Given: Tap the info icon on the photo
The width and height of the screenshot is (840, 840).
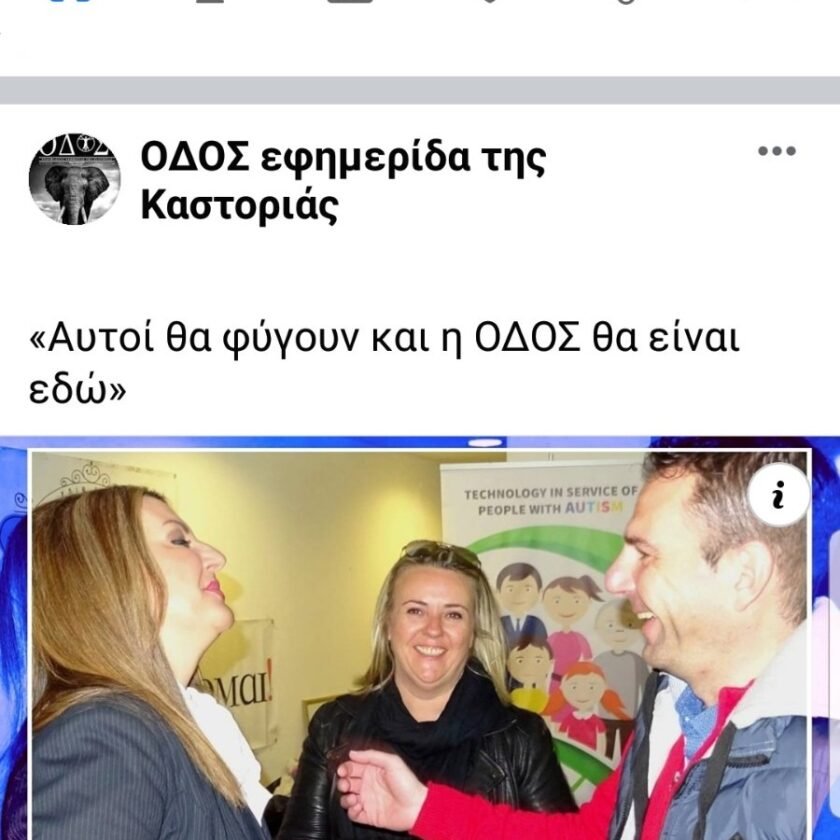Looking at the screenshot, I should tap(778, 495).
